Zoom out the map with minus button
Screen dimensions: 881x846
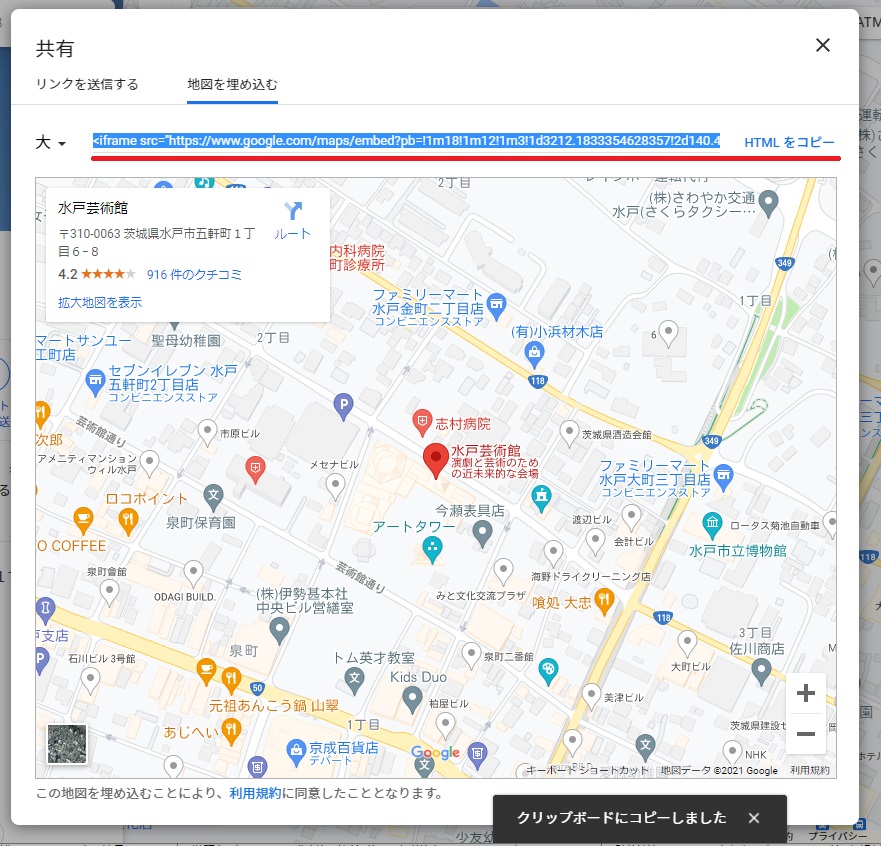805,734
